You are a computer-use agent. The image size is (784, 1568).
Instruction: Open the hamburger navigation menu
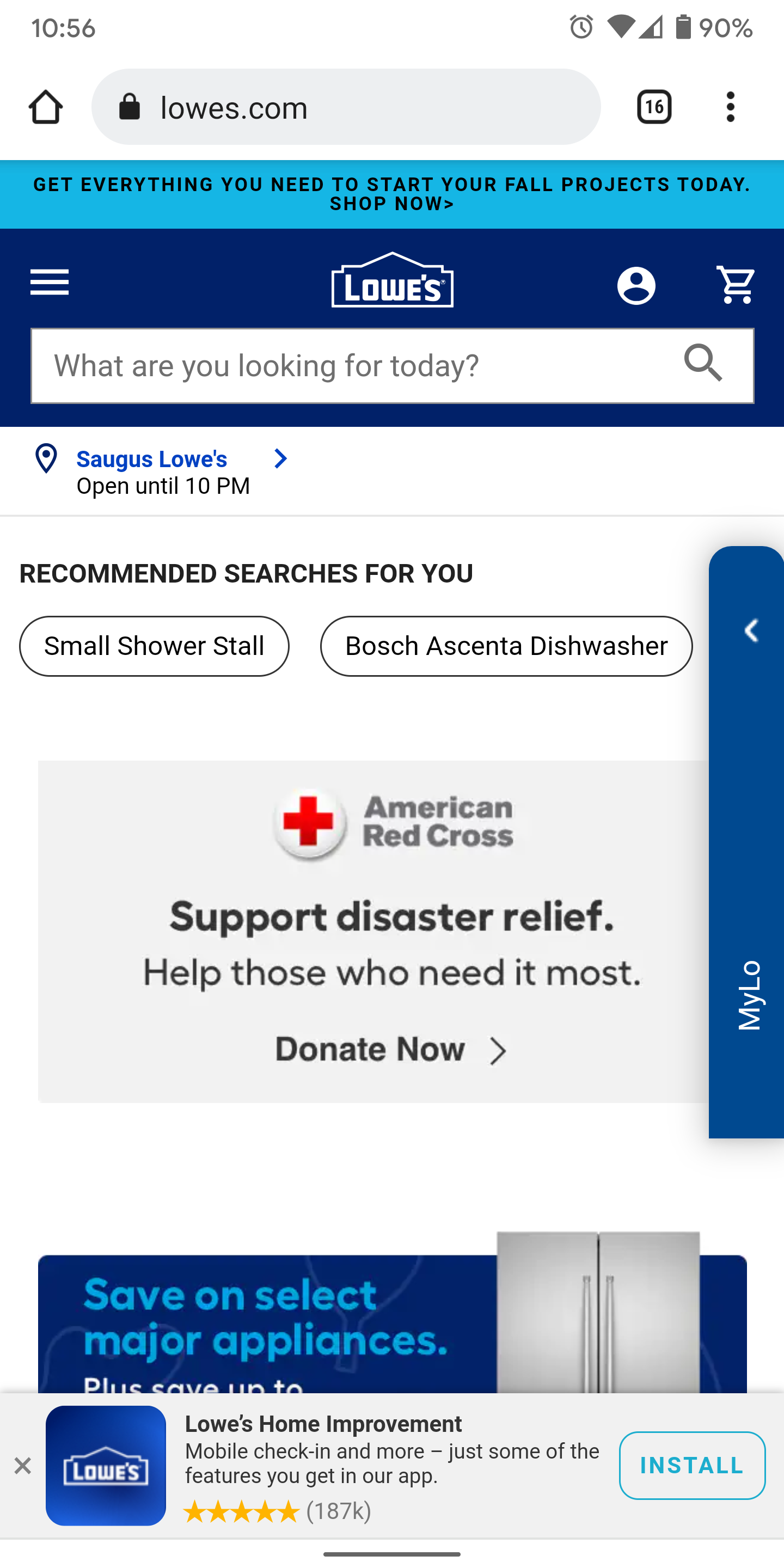point(50,283)
